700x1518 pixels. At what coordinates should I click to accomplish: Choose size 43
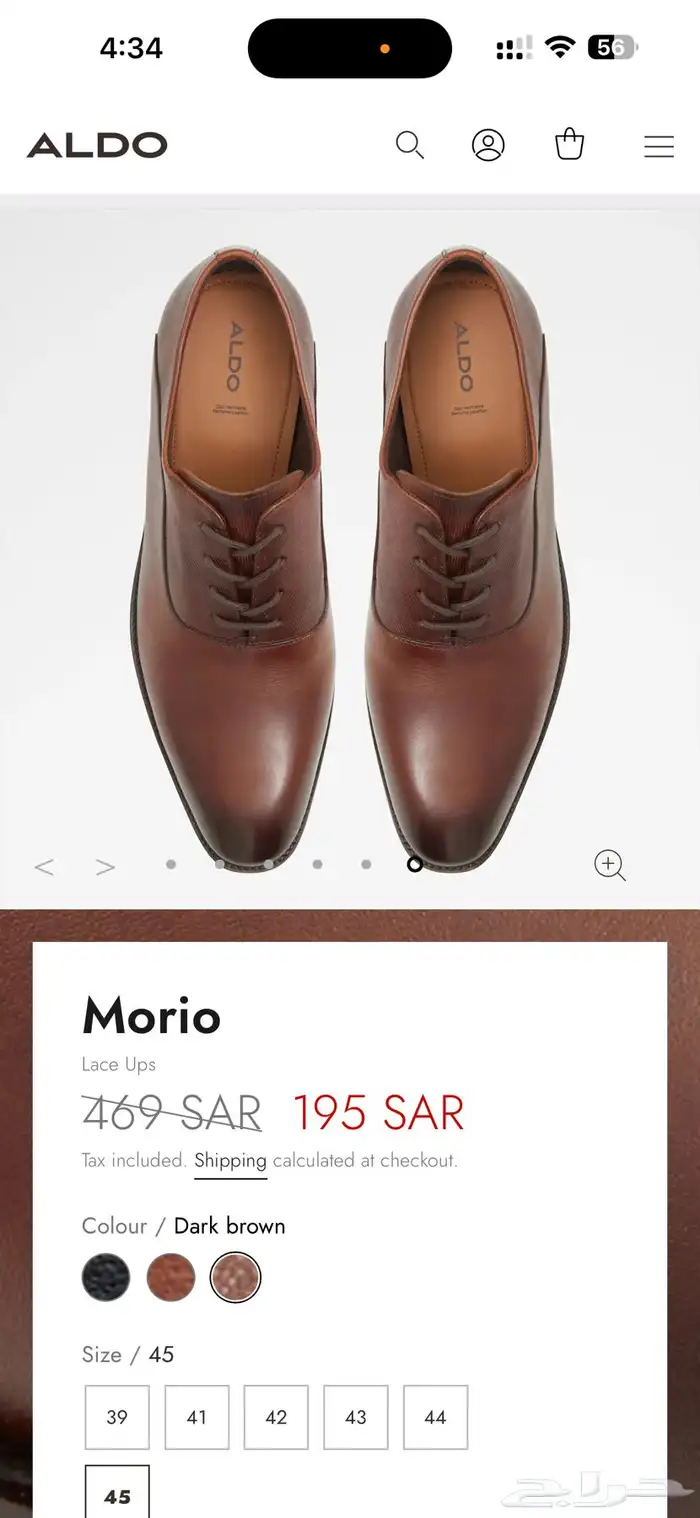click(356, 1417)
